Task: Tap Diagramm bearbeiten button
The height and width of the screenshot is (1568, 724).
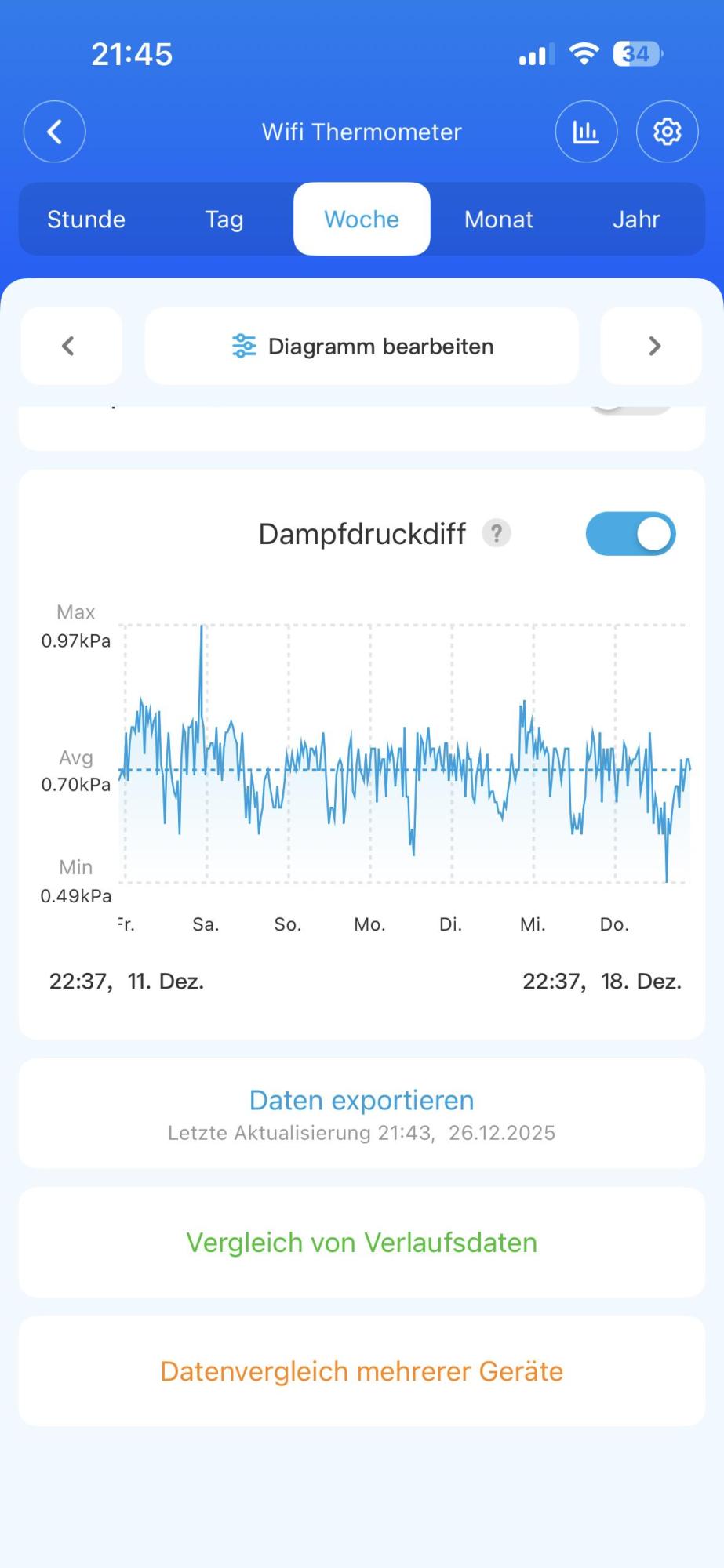Action: coord(362,346)
